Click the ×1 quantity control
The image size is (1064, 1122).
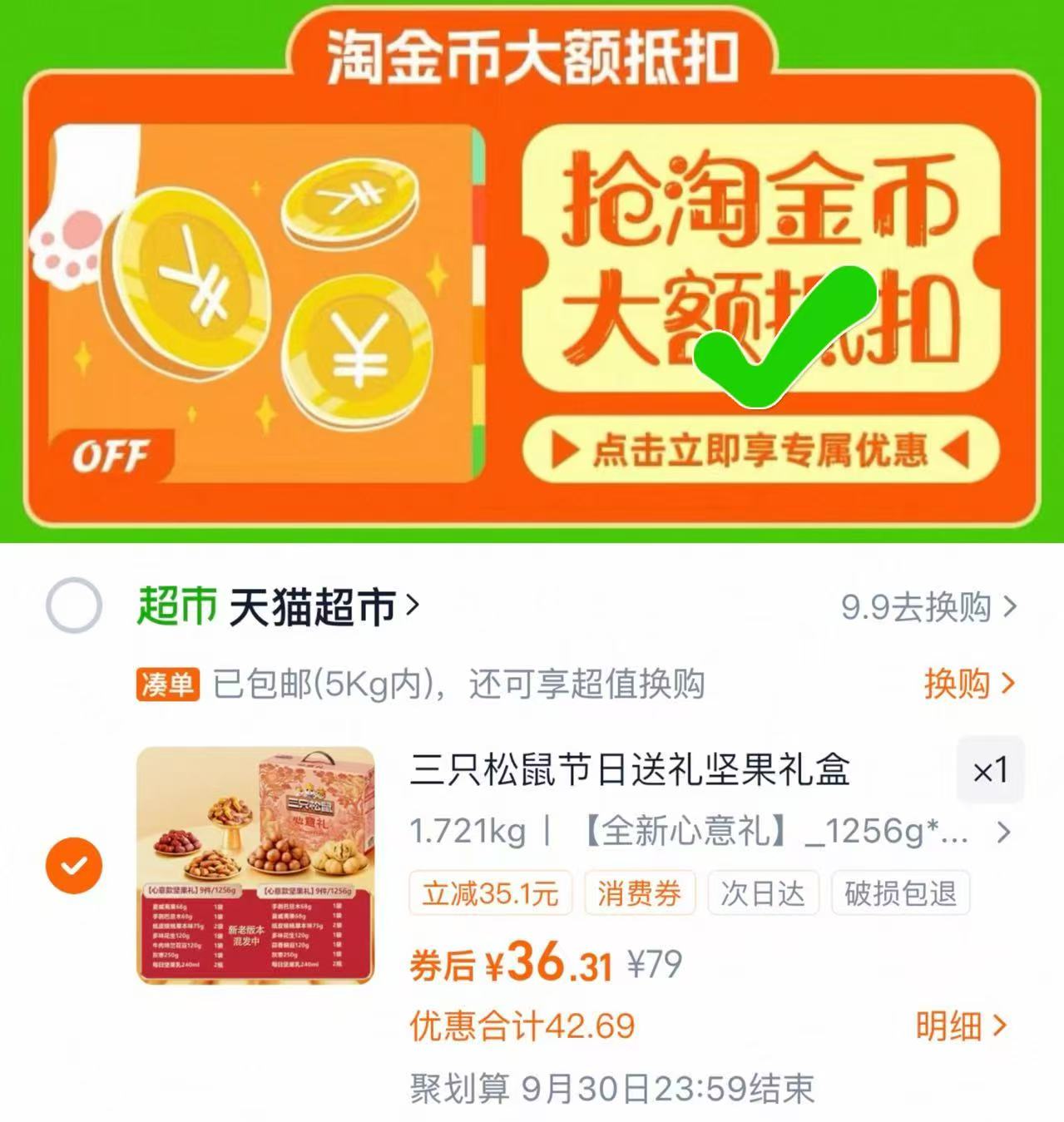pos(990,772)
